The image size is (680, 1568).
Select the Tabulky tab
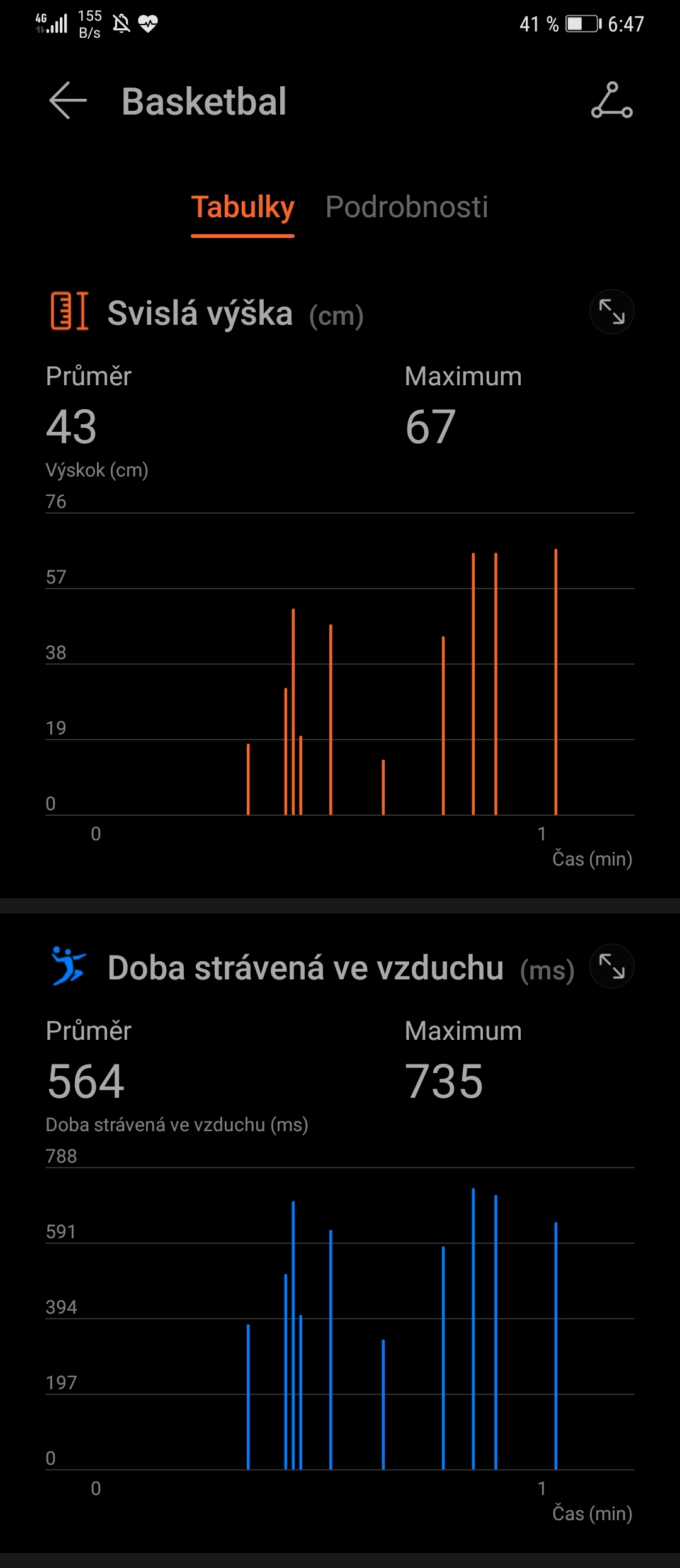coord(242,208)
